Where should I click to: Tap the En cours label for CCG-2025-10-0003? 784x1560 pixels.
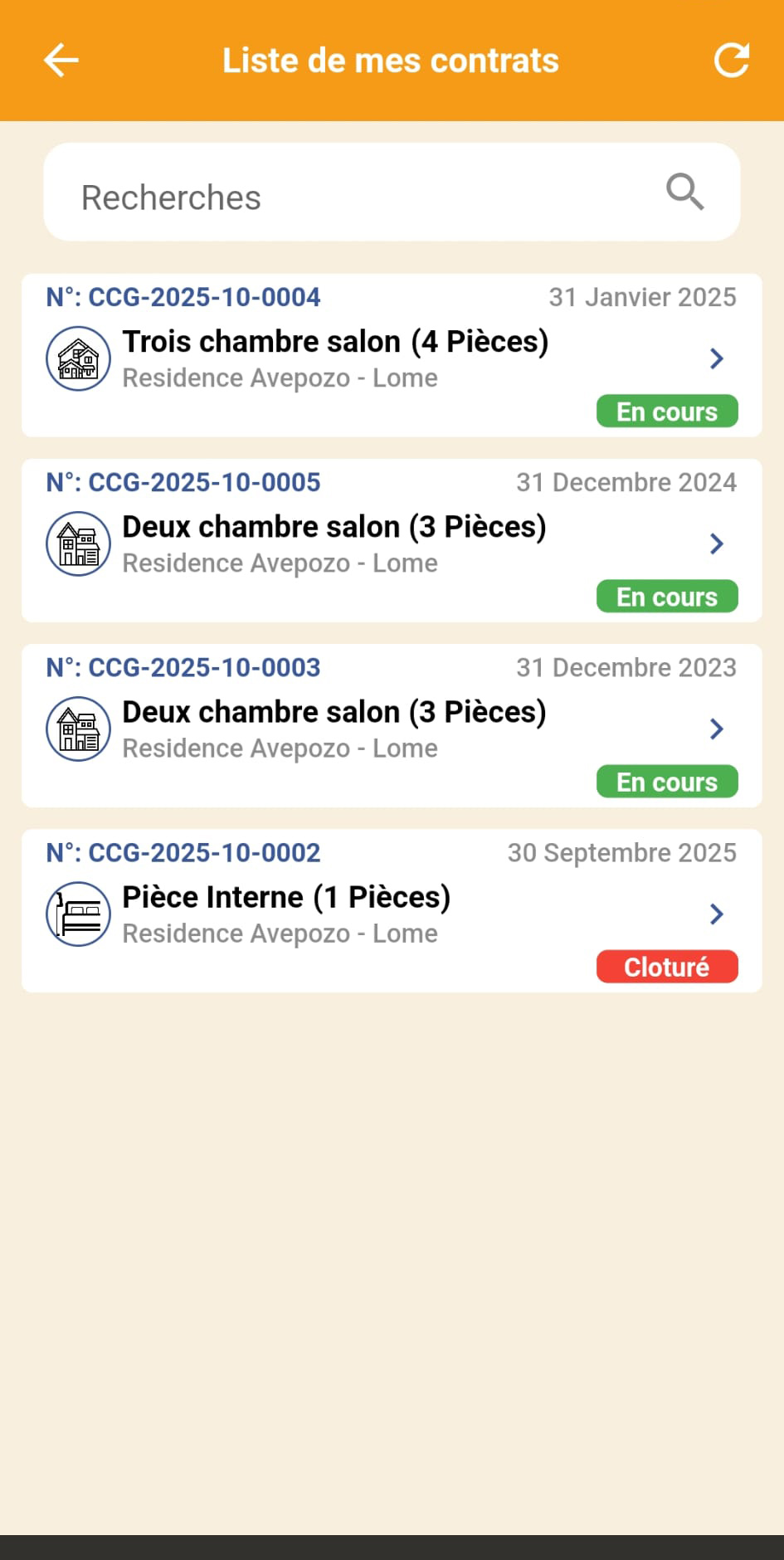pyautogui.click(x=667, y=781)
